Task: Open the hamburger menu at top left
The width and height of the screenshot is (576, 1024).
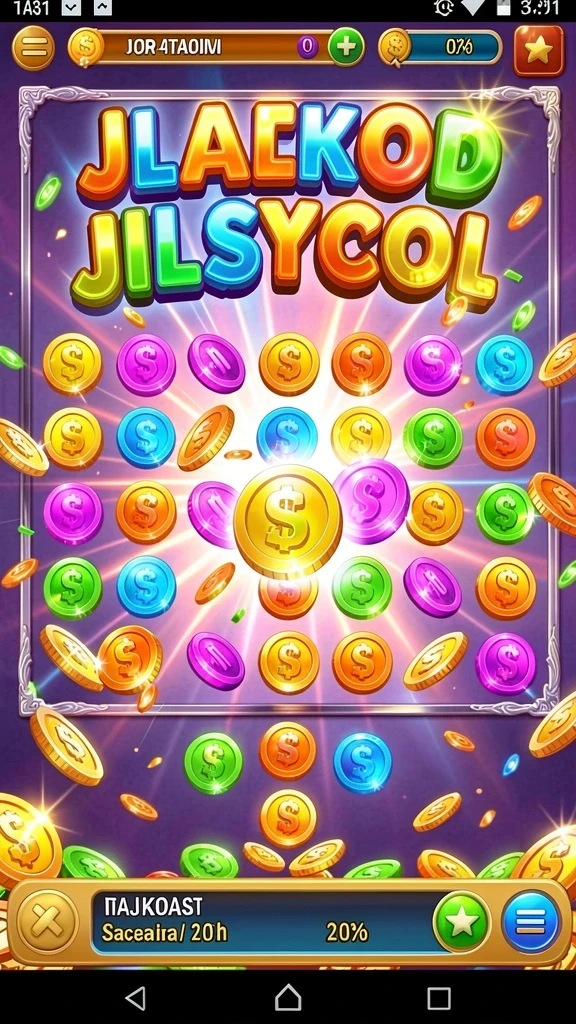Action: (33, 48)
